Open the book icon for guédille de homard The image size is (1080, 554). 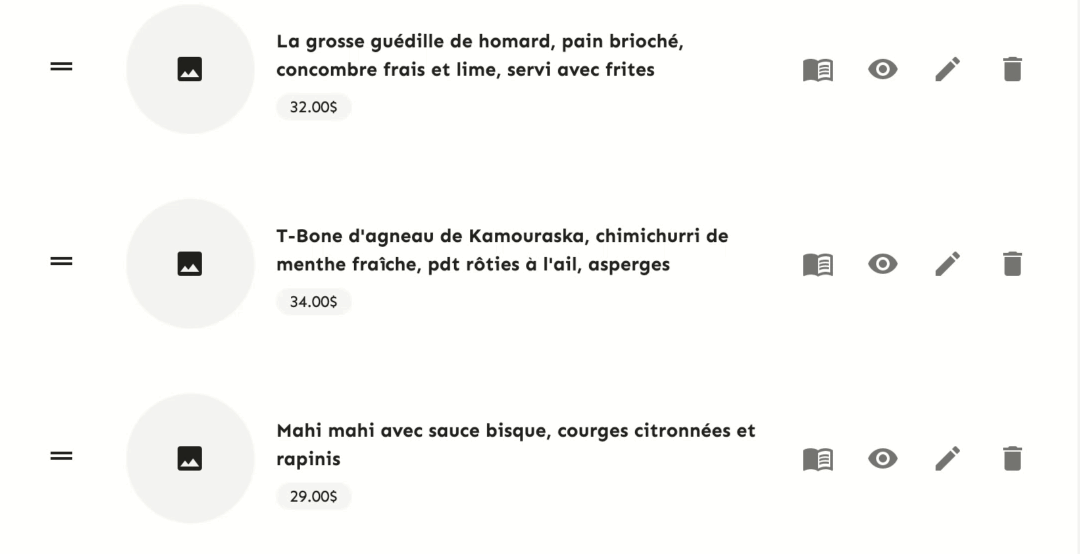click(818, 70)
